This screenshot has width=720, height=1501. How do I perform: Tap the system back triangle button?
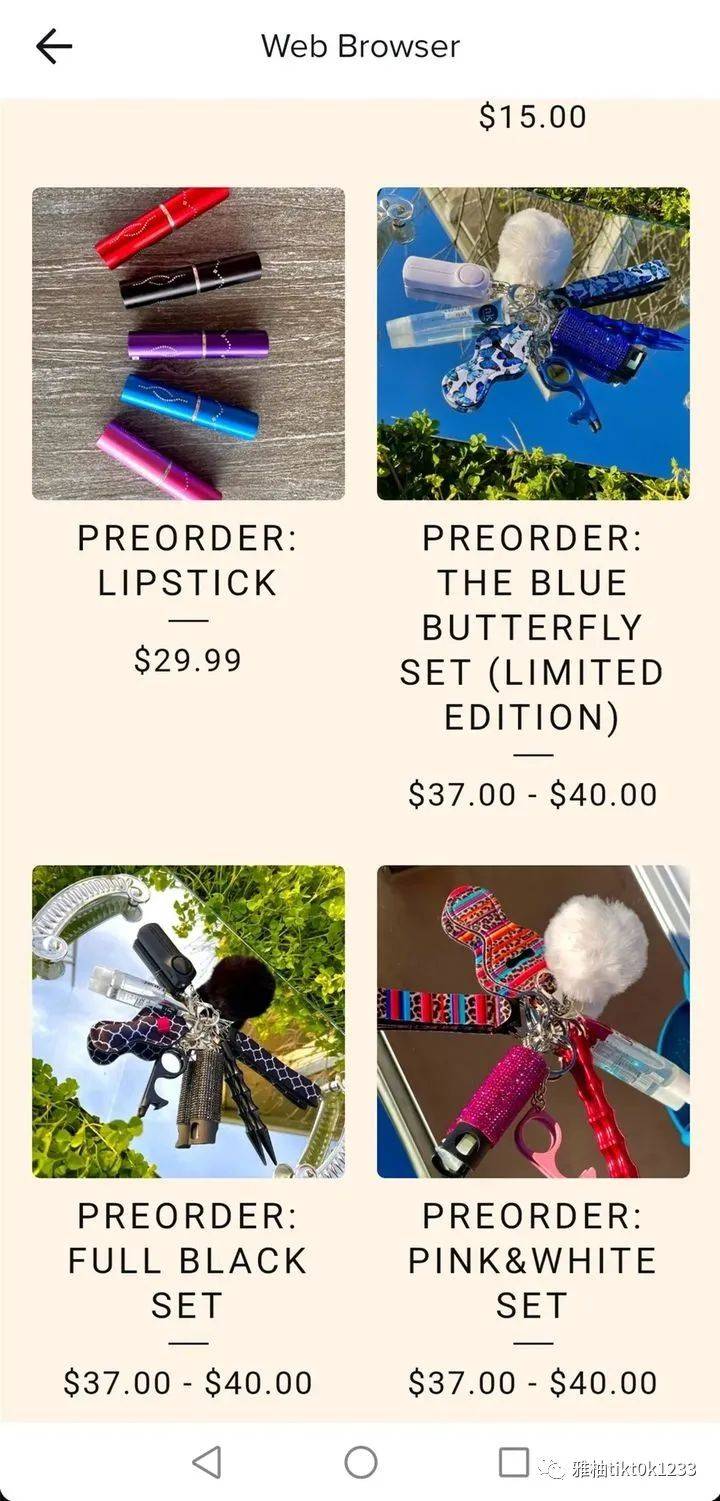click(x=207, y=1462)
